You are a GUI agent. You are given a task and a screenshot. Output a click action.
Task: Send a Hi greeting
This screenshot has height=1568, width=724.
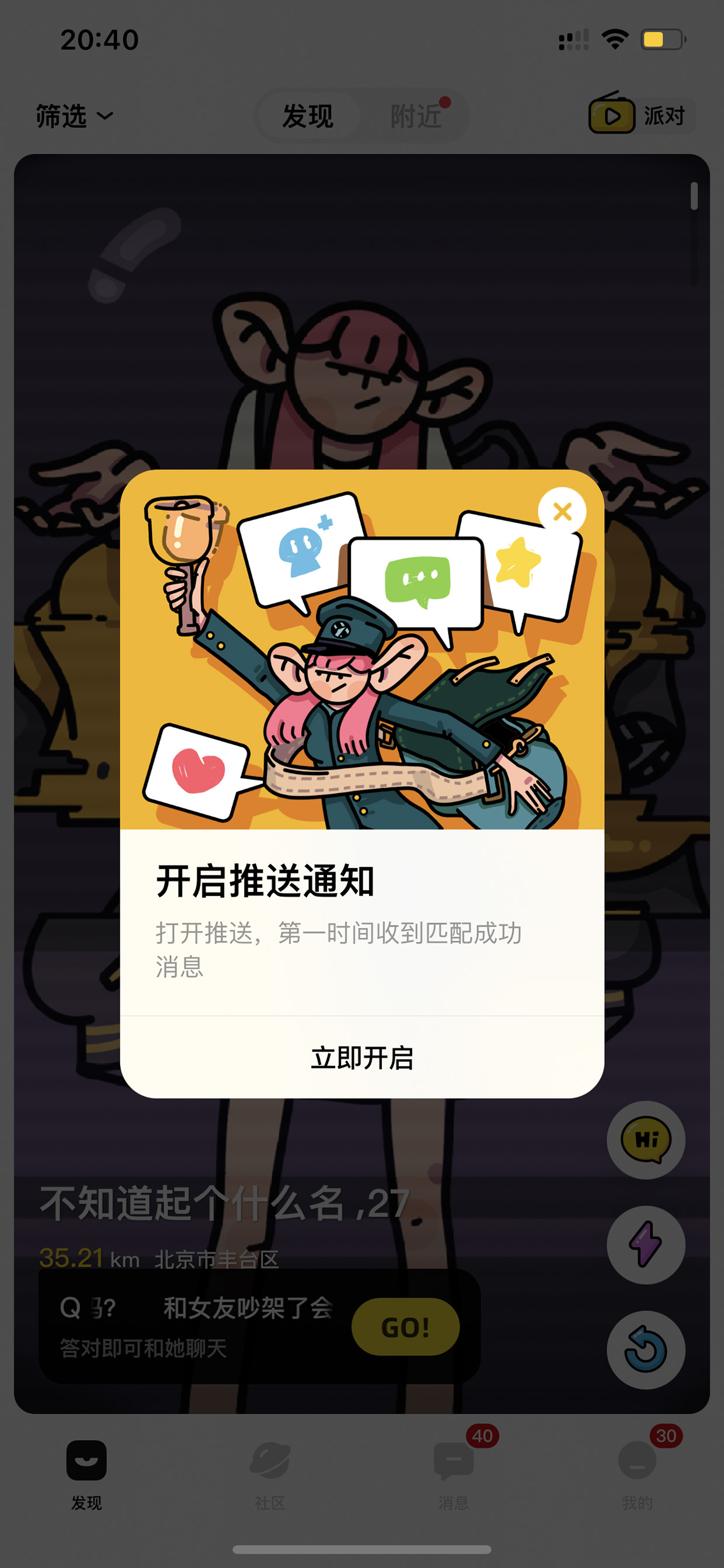point(646,1139)
